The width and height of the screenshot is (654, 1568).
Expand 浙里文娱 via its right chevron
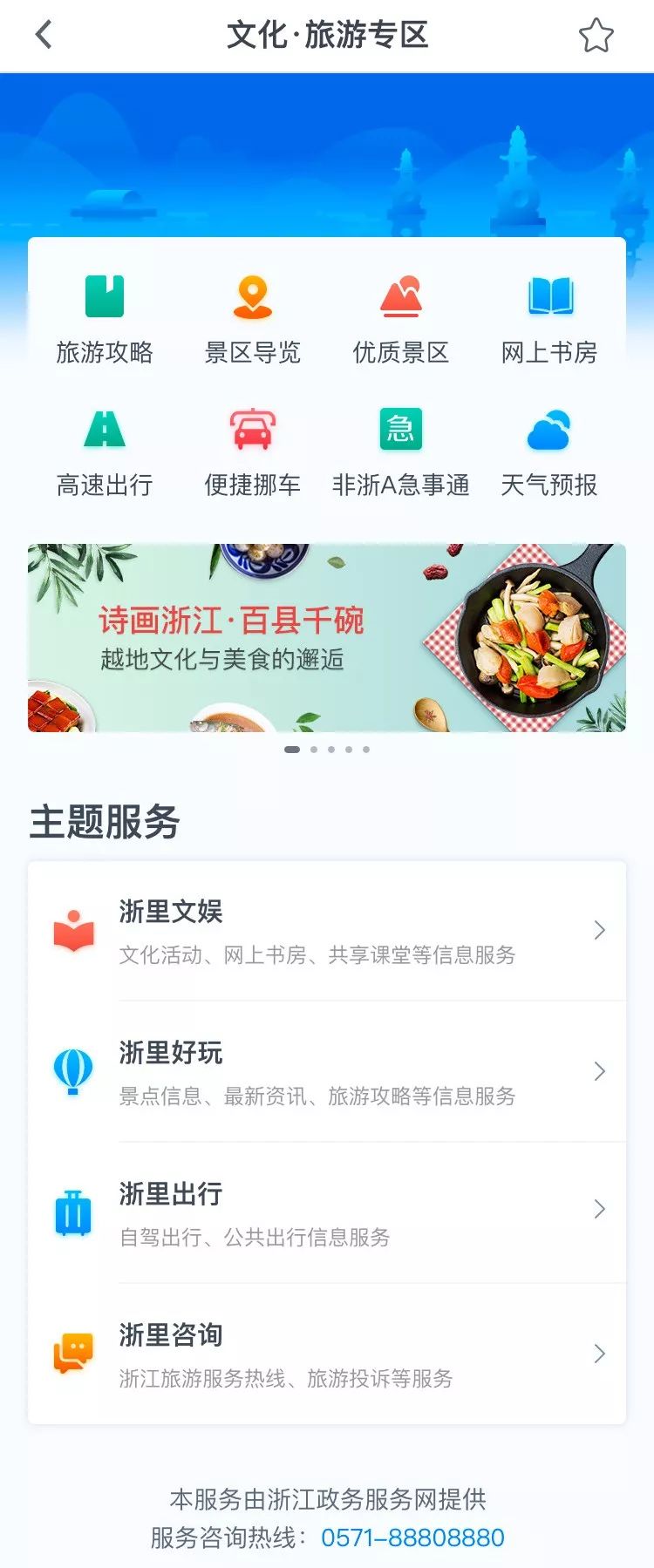tap(599, 931)
